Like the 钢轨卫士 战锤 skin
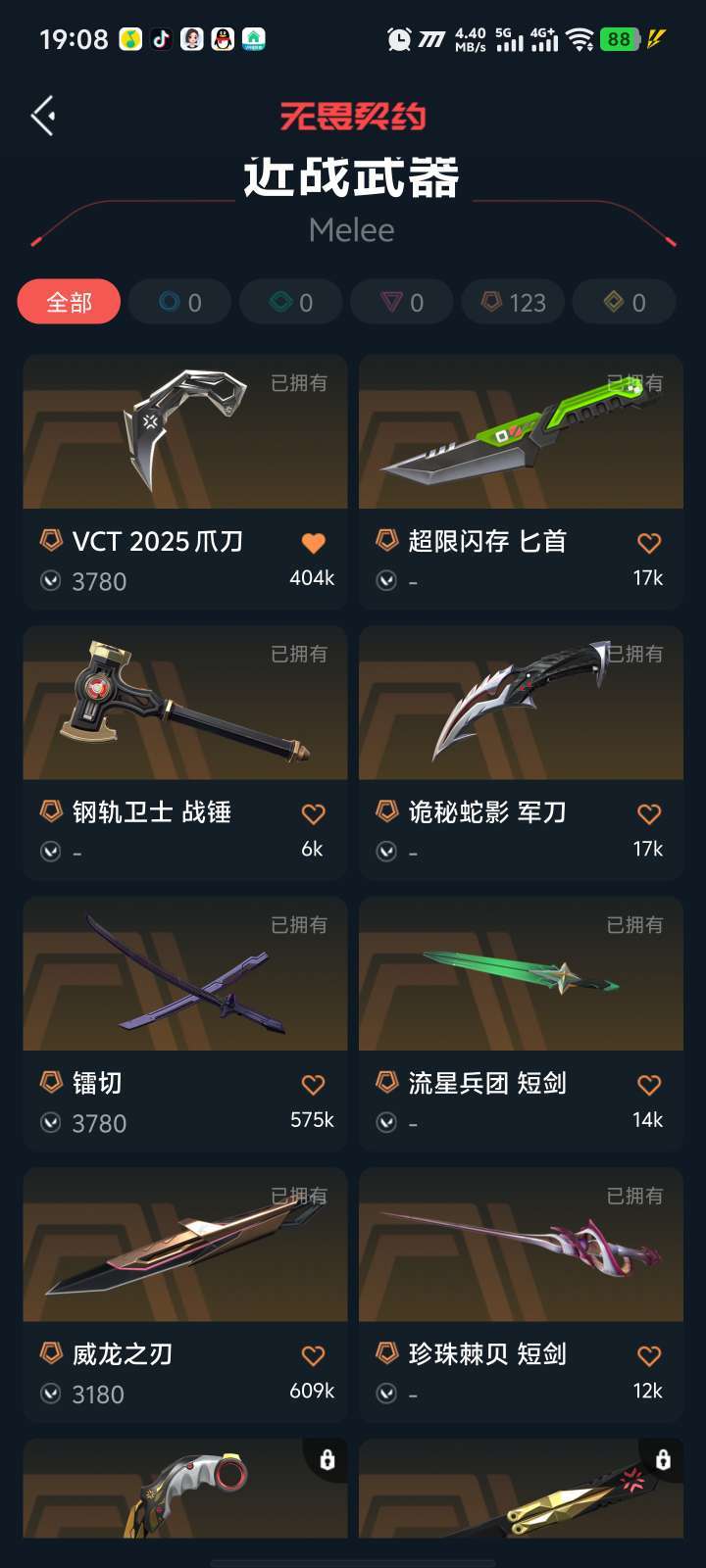 point(313,813)
